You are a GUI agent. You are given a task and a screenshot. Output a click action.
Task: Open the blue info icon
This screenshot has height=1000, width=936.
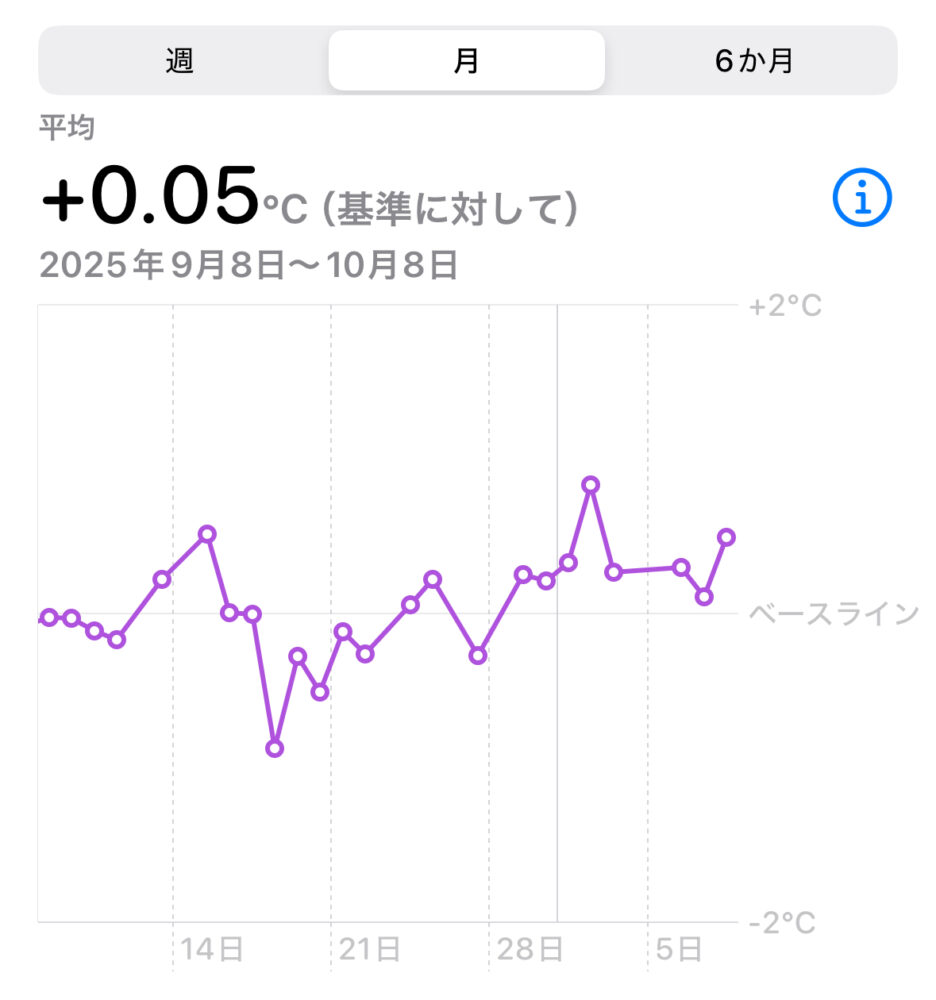861,200
